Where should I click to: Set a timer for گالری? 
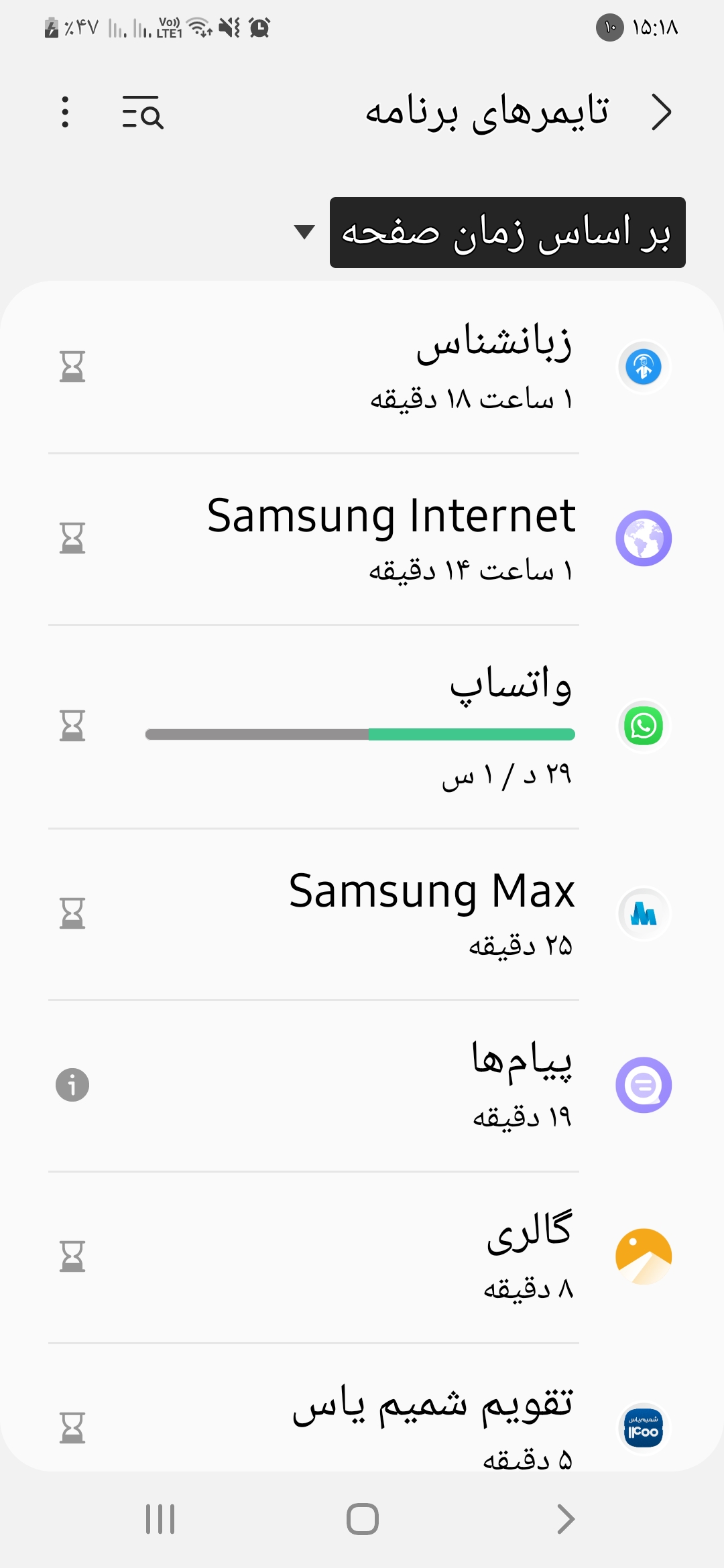72,1256
